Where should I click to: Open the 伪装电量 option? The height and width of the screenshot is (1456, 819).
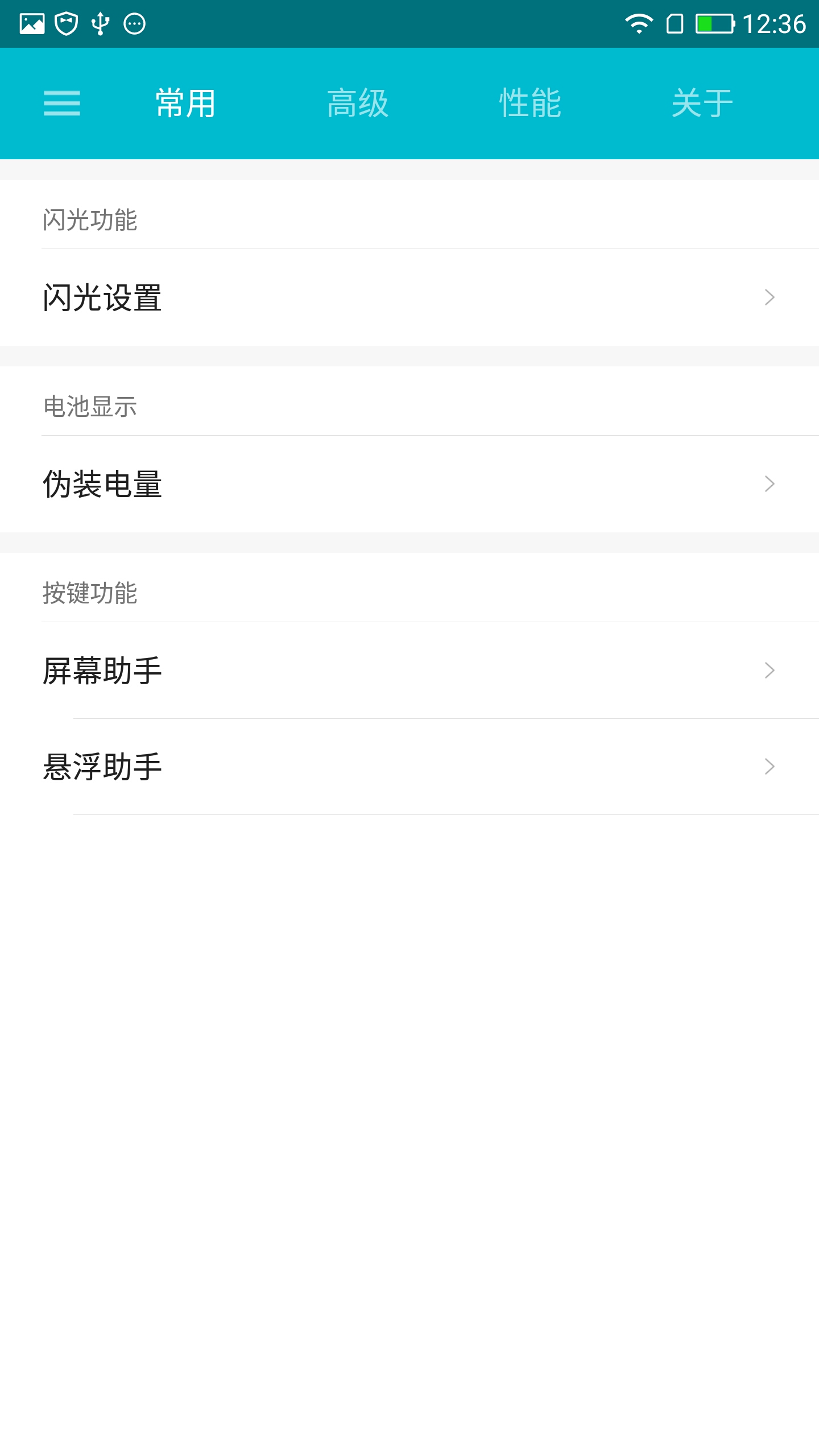(x=409, y=484)
